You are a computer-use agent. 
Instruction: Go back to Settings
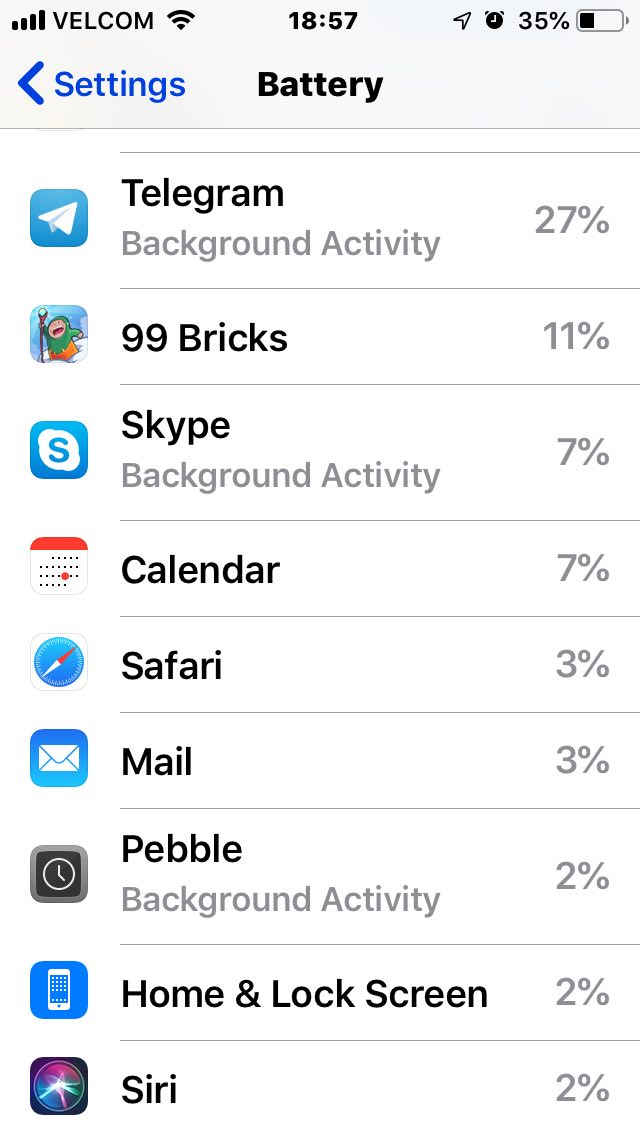102,85
